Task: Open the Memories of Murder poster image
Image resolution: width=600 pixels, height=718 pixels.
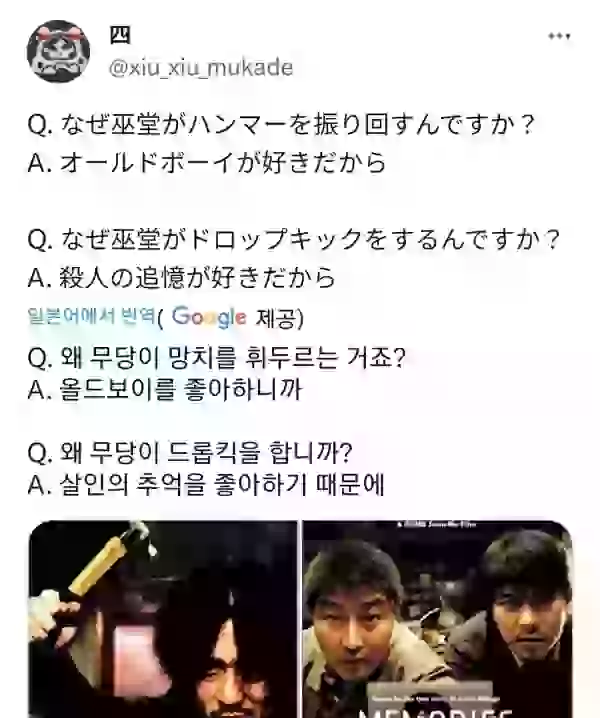Action: (x=438, y=618)
